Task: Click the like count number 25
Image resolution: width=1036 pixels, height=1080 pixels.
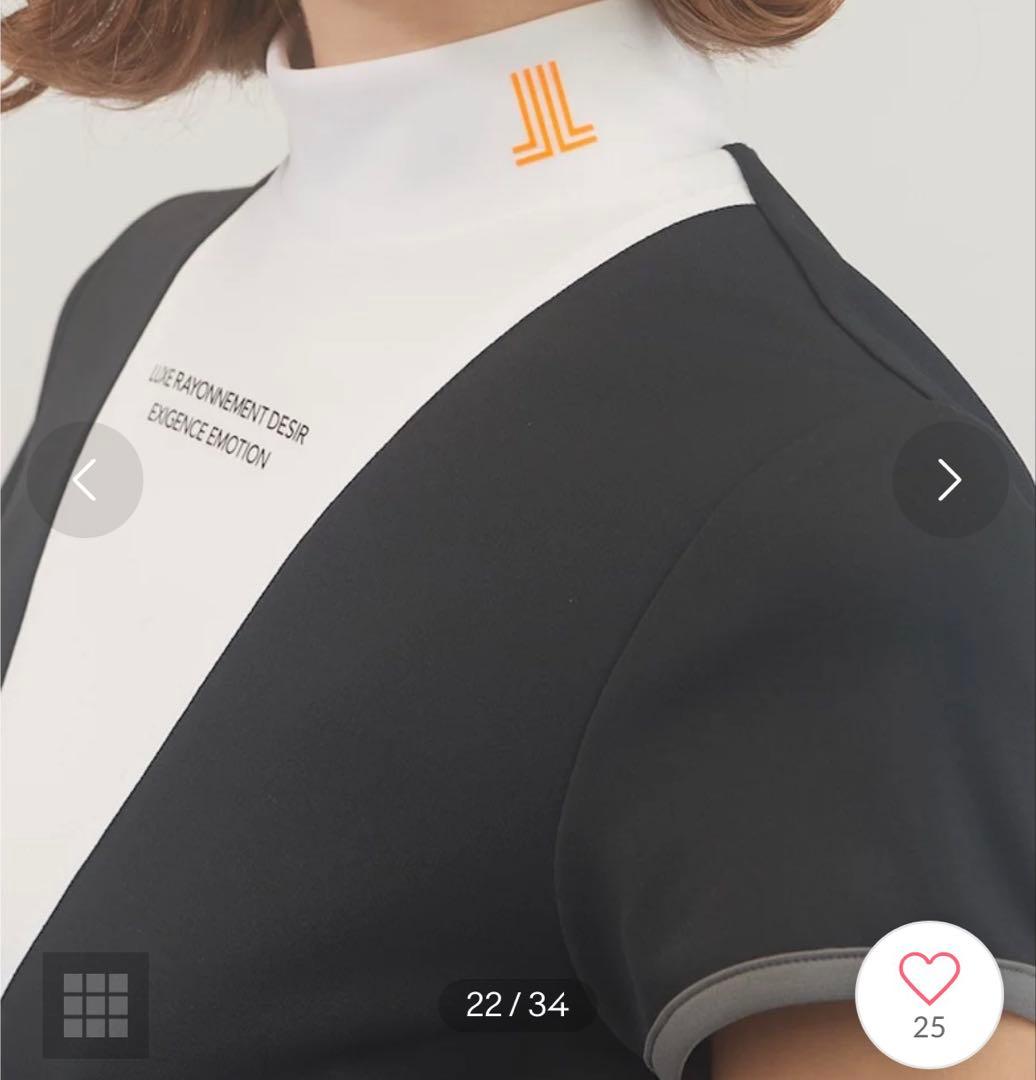Action: (x=926, y=1026)
